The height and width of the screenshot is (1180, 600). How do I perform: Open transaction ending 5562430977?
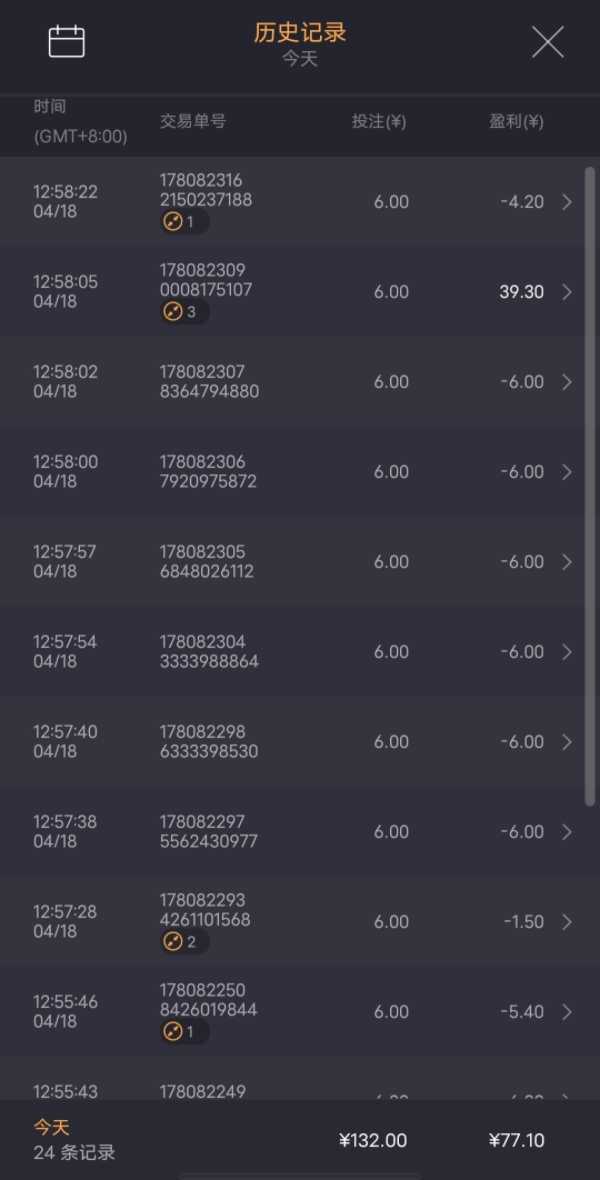click(x=300, y=832)
